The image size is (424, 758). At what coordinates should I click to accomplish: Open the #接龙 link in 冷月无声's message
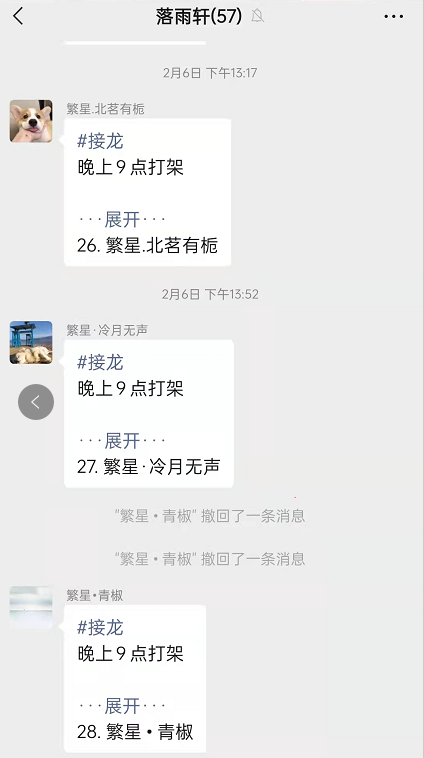[x=100, y=363]
